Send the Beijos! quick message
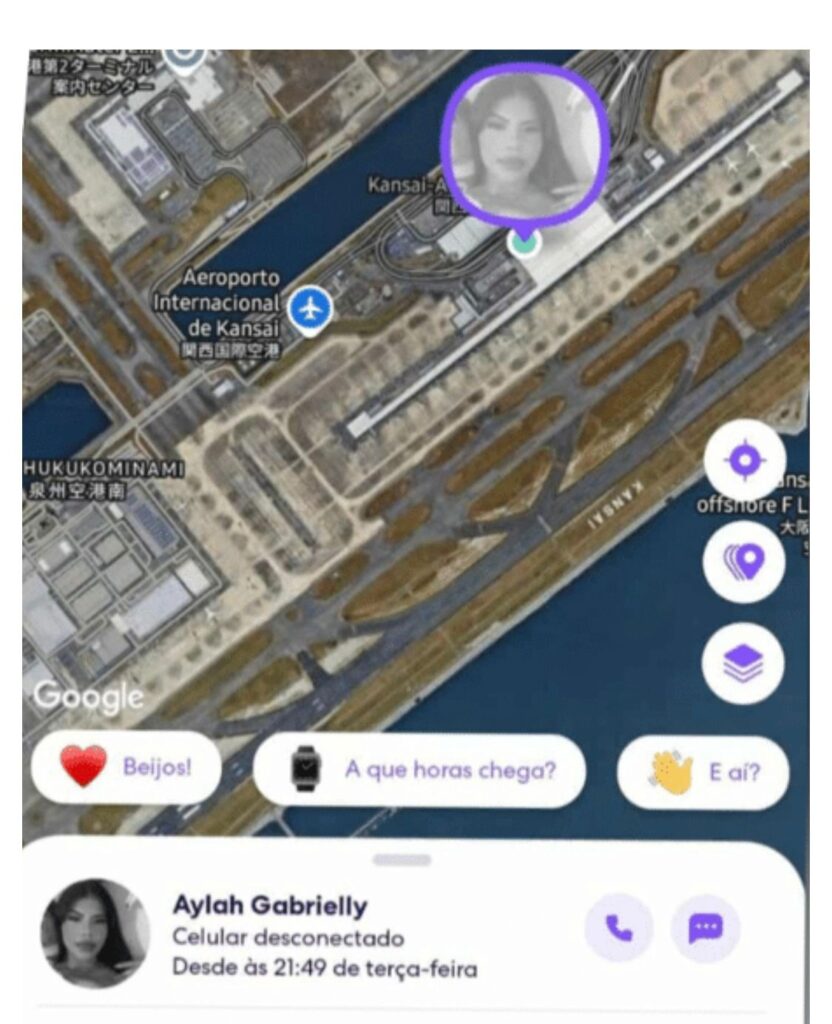 [127, 768]
